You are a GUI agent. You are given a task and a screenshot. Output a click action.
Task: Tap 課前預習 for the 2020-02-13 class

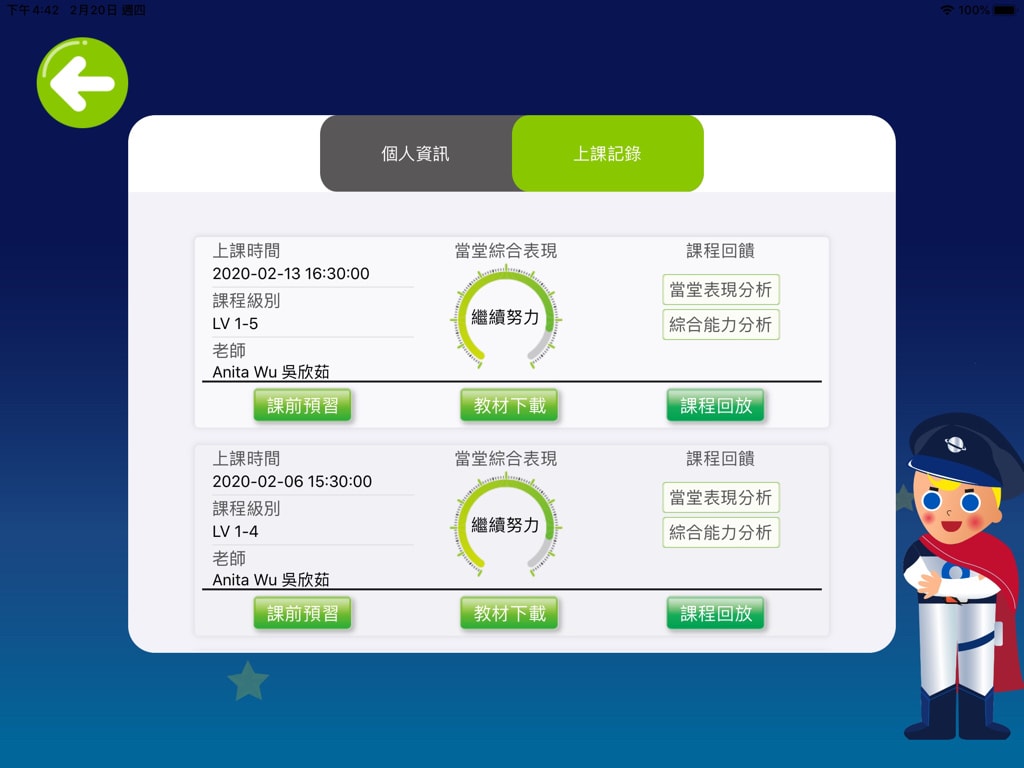302,406
